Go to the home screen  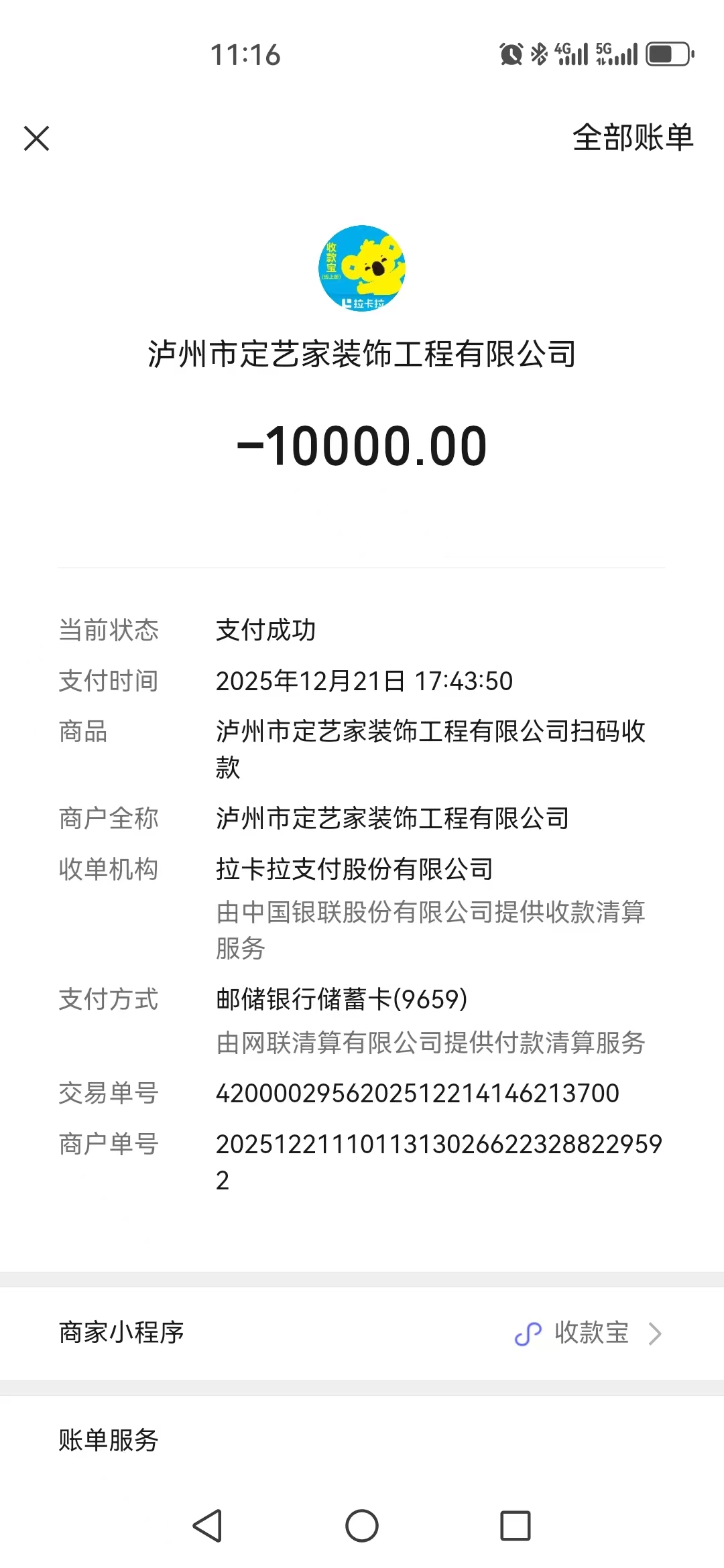362,1526
